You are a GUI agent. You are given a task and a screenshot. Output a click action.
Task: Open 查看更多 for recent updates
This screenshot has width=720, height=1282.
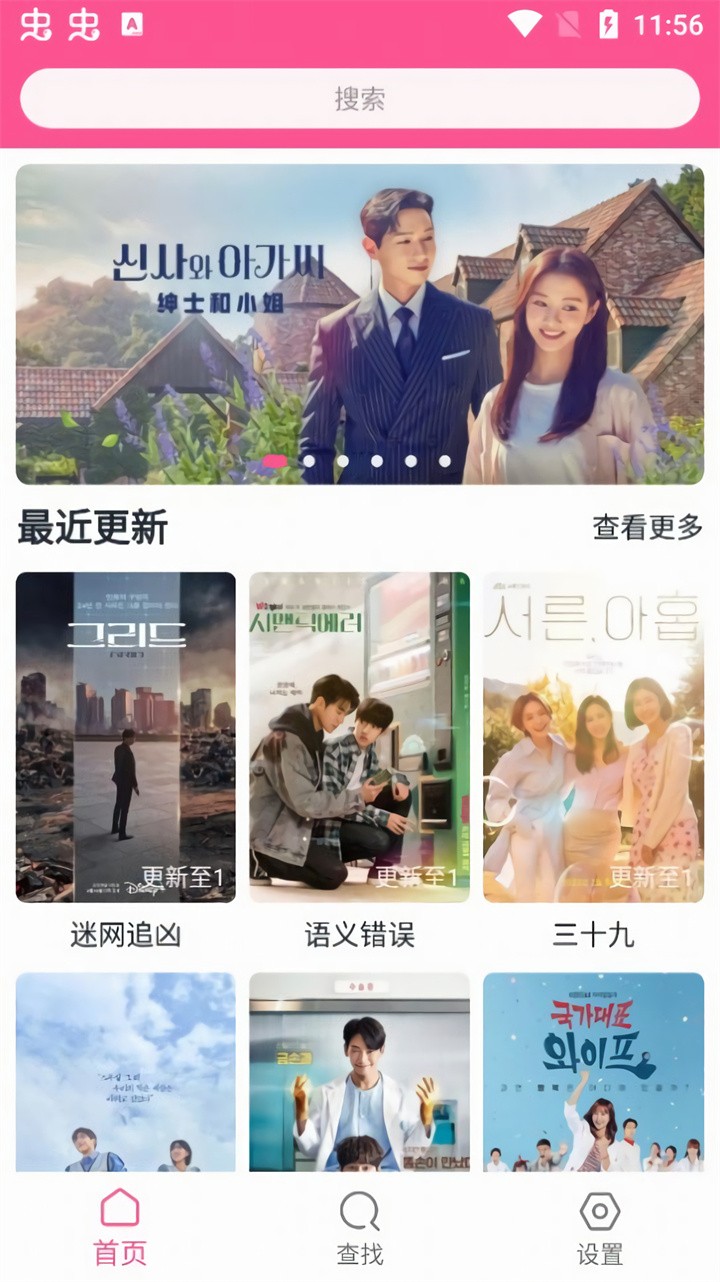647,527
